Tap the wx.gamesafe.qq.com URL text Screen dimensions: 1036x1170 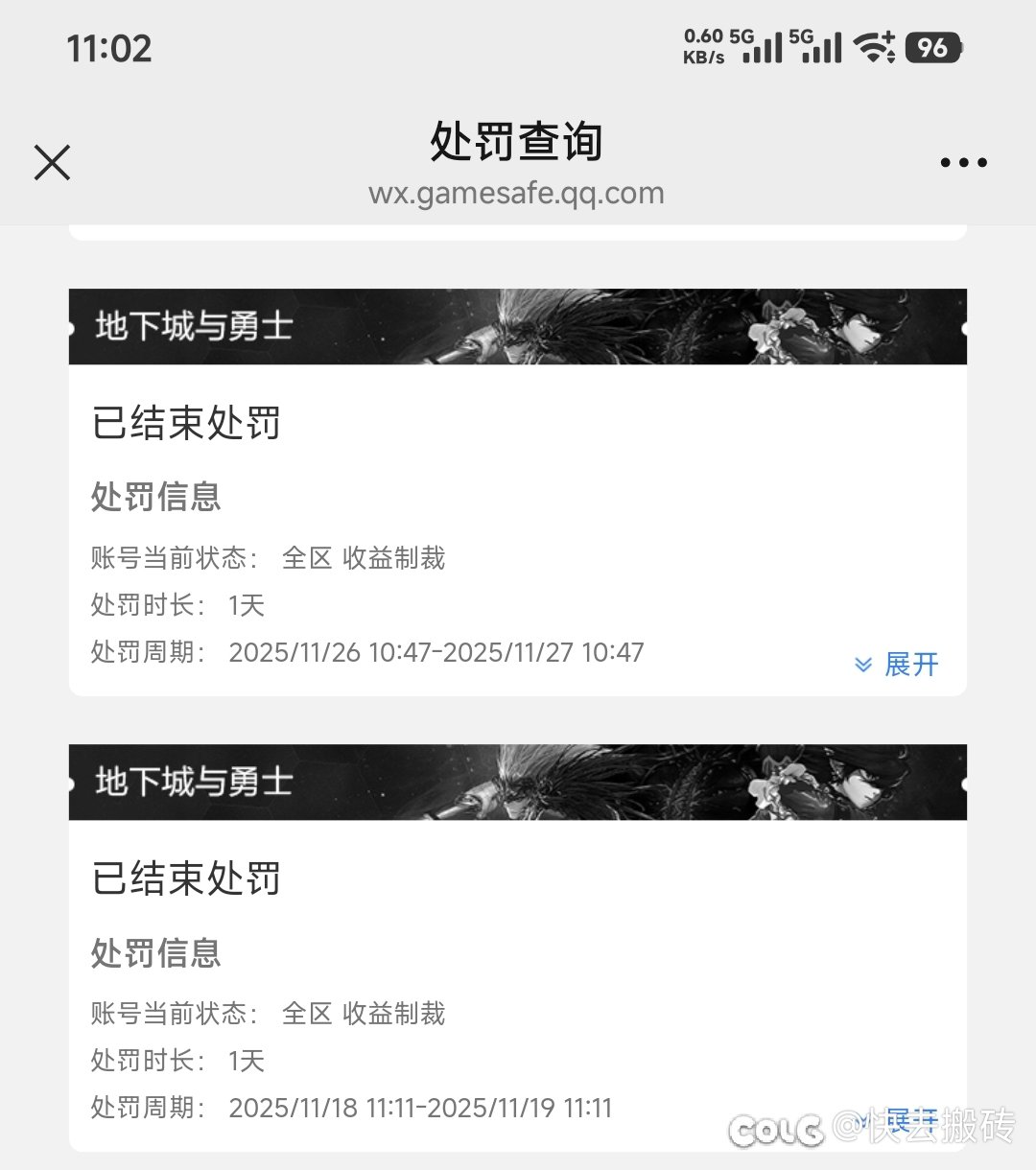click(x=517, y=193)
